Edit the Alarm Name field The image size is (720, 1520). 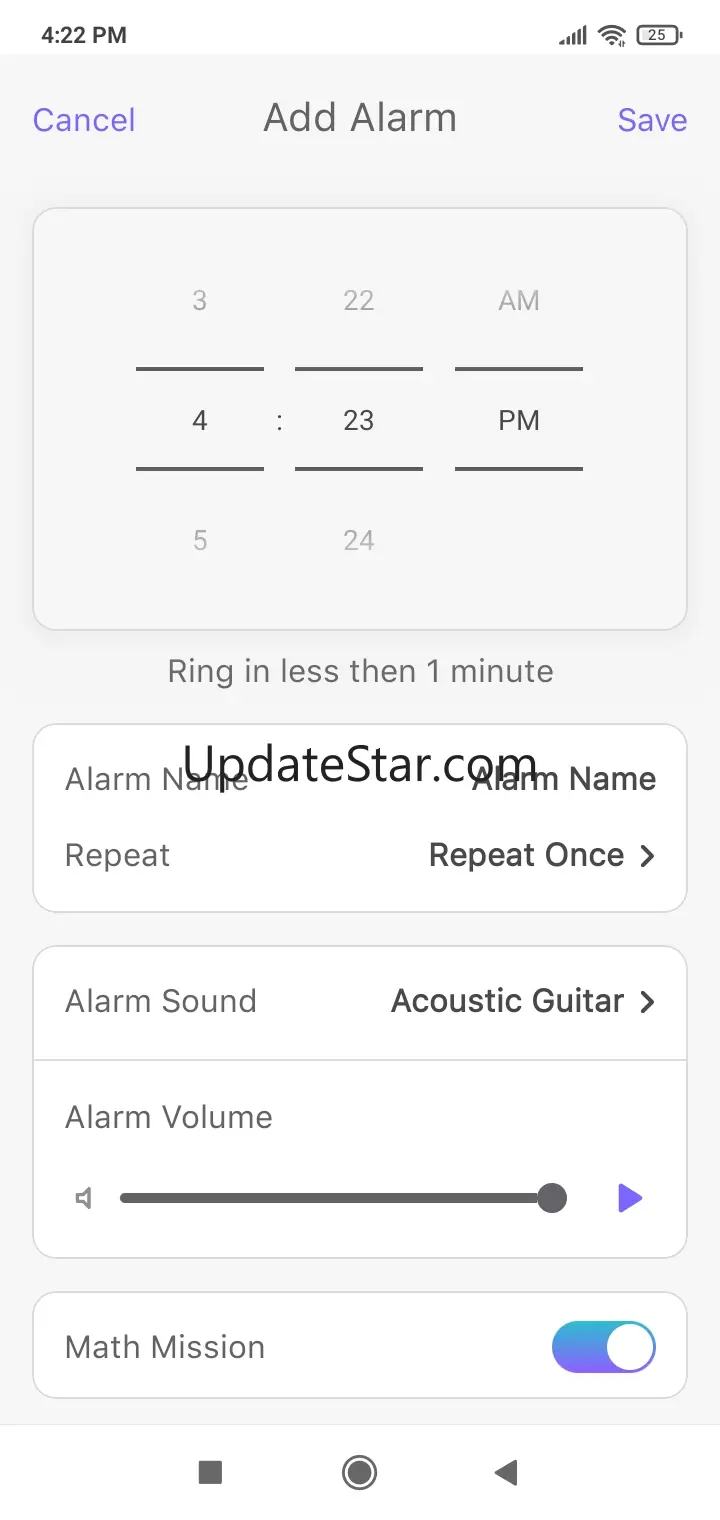pos(564,779)
